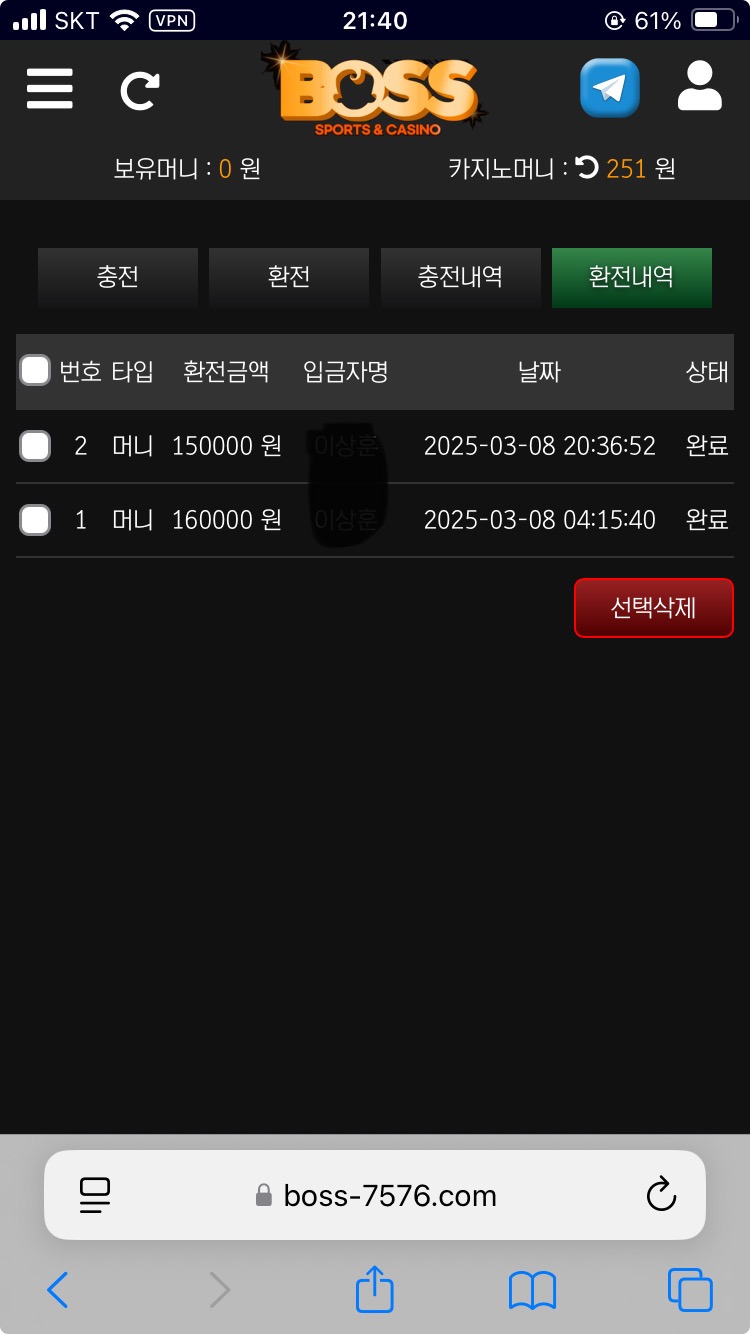Image resolution: width=750 pixels, height=1334 pixels.
Task: Open the Telegram support channel
Action: point(609,89)
